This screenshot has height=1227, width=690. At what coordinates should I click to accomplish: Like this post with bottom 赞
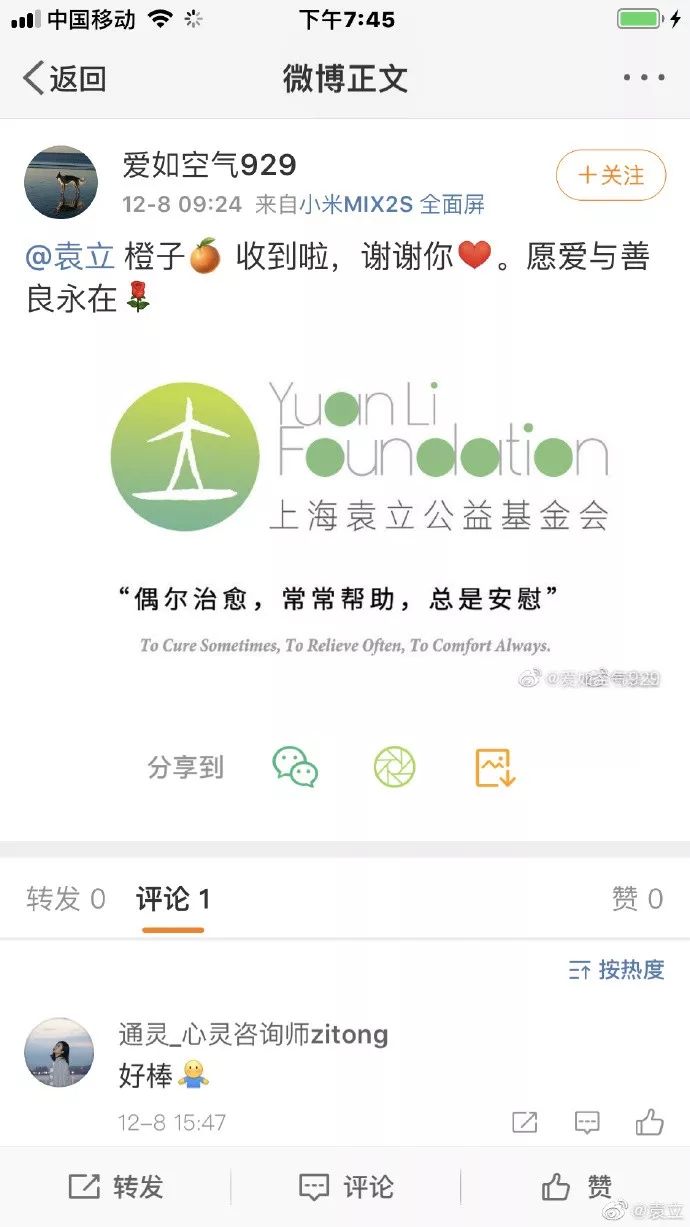point(577,1187)
